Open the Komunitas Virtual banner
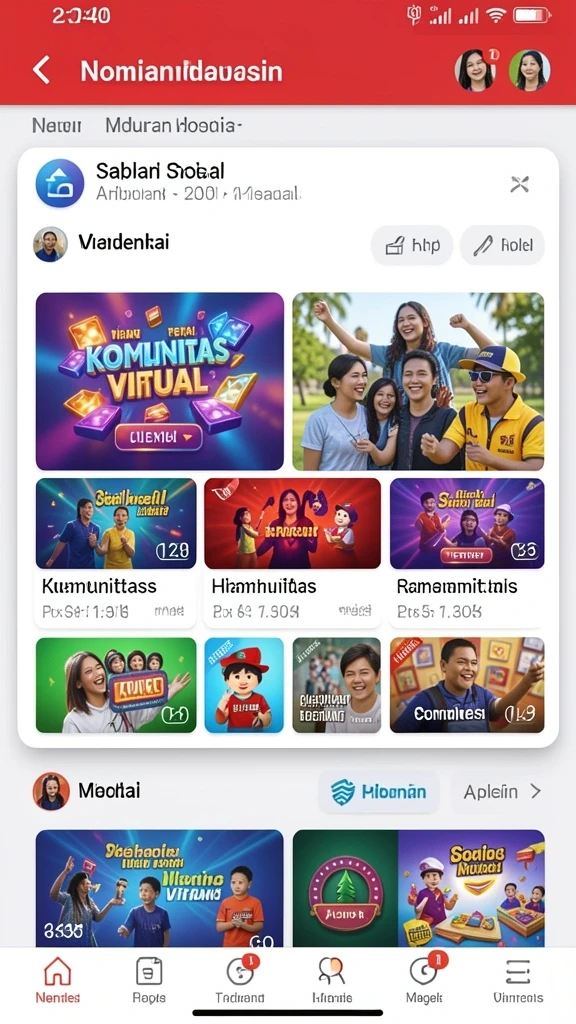 coord(160,381)
